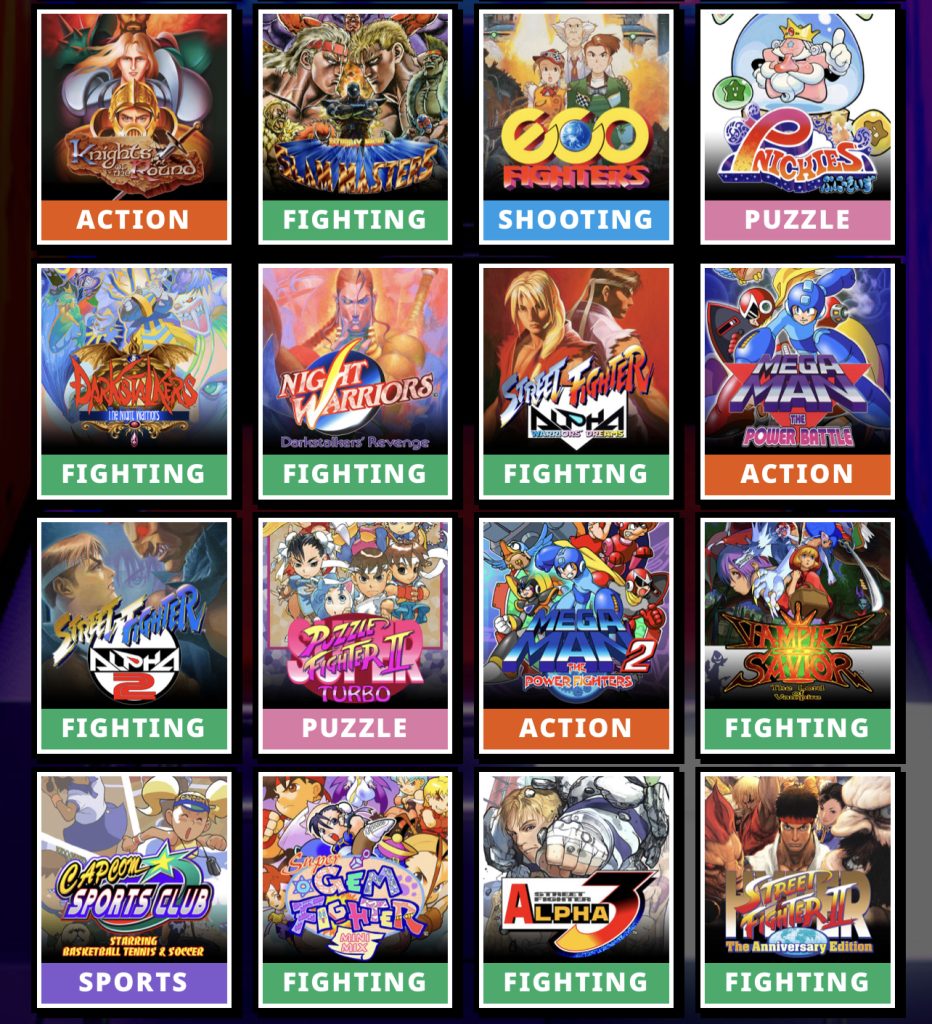View Mega Man The Power Battle

tap(797, 380)
